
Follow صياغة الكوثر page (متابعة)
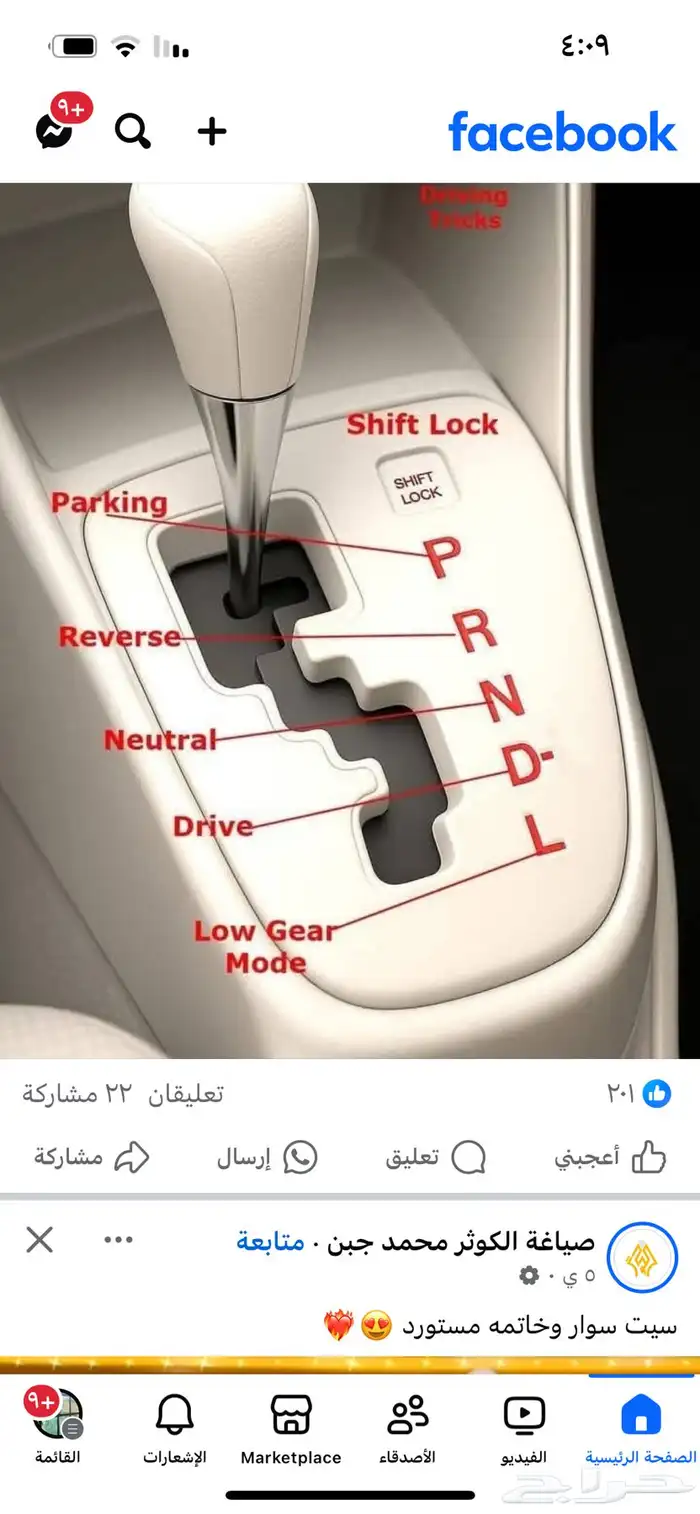270,1242
